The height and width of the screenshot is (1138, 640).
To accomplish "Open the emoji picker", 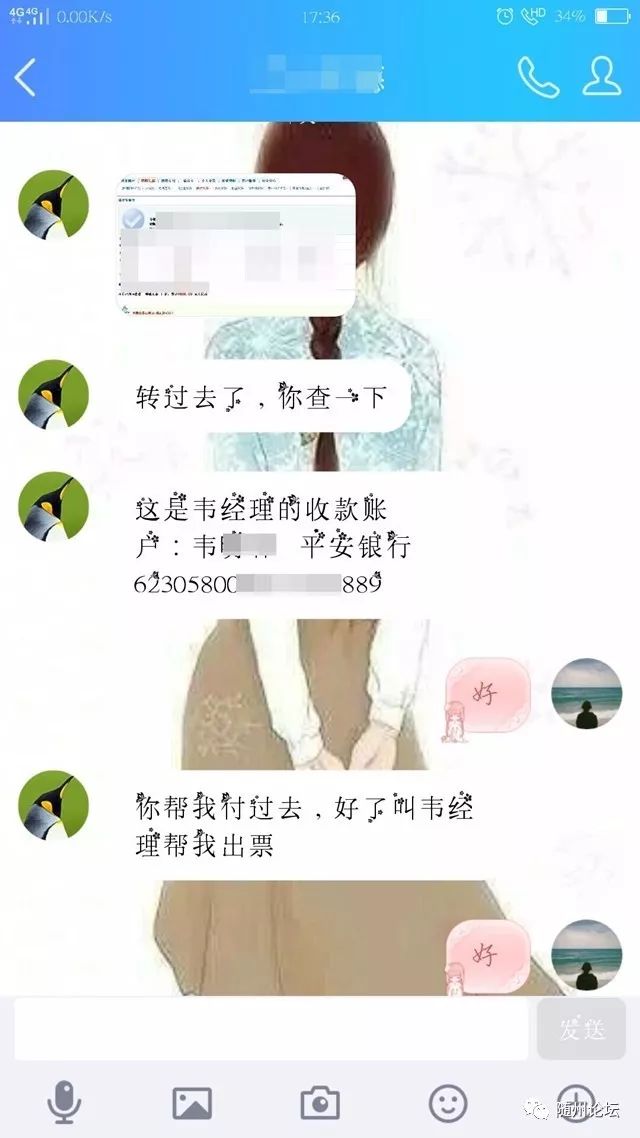I will (x=448, y=1103).
